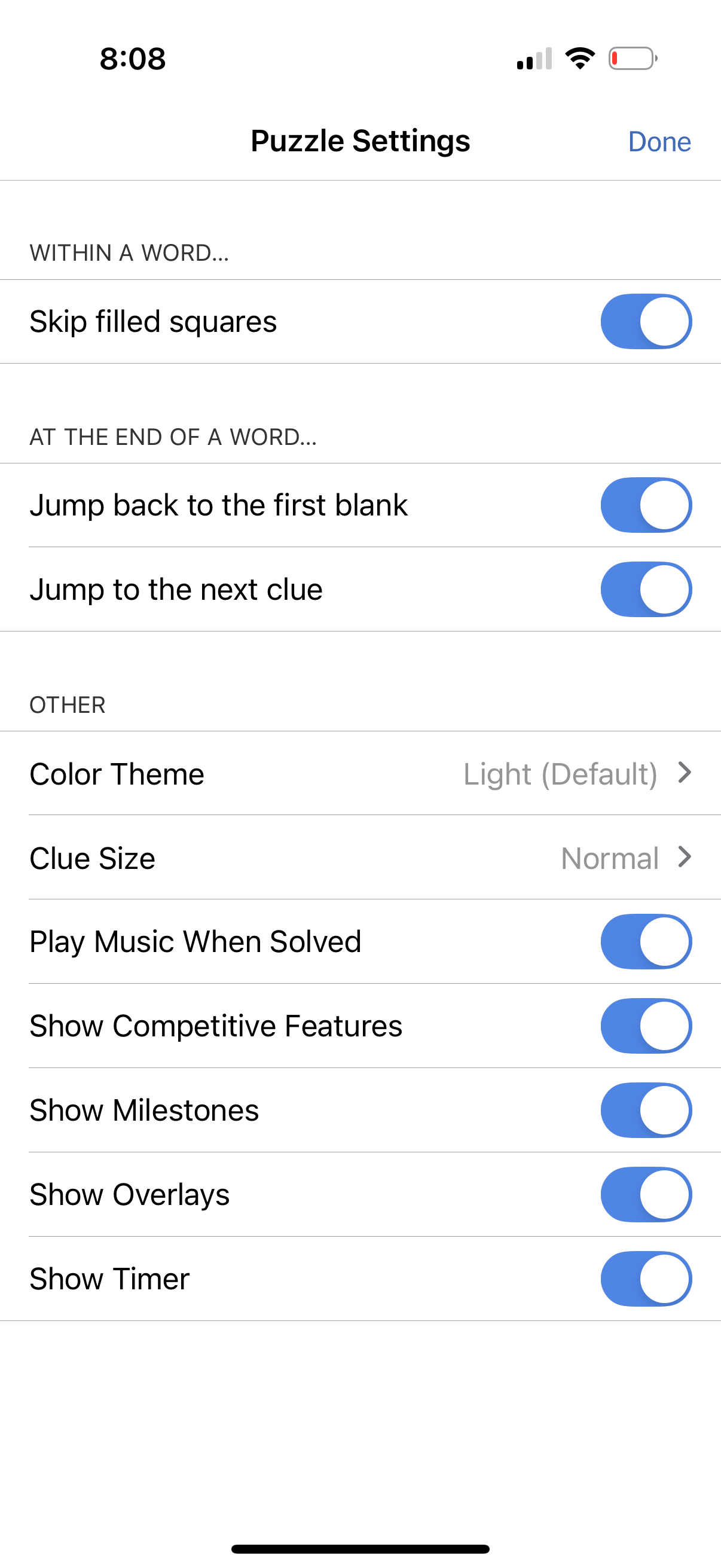Toggle off Show Overlays
This screenshot has height=1568, width=721.
coord(646,1194)
